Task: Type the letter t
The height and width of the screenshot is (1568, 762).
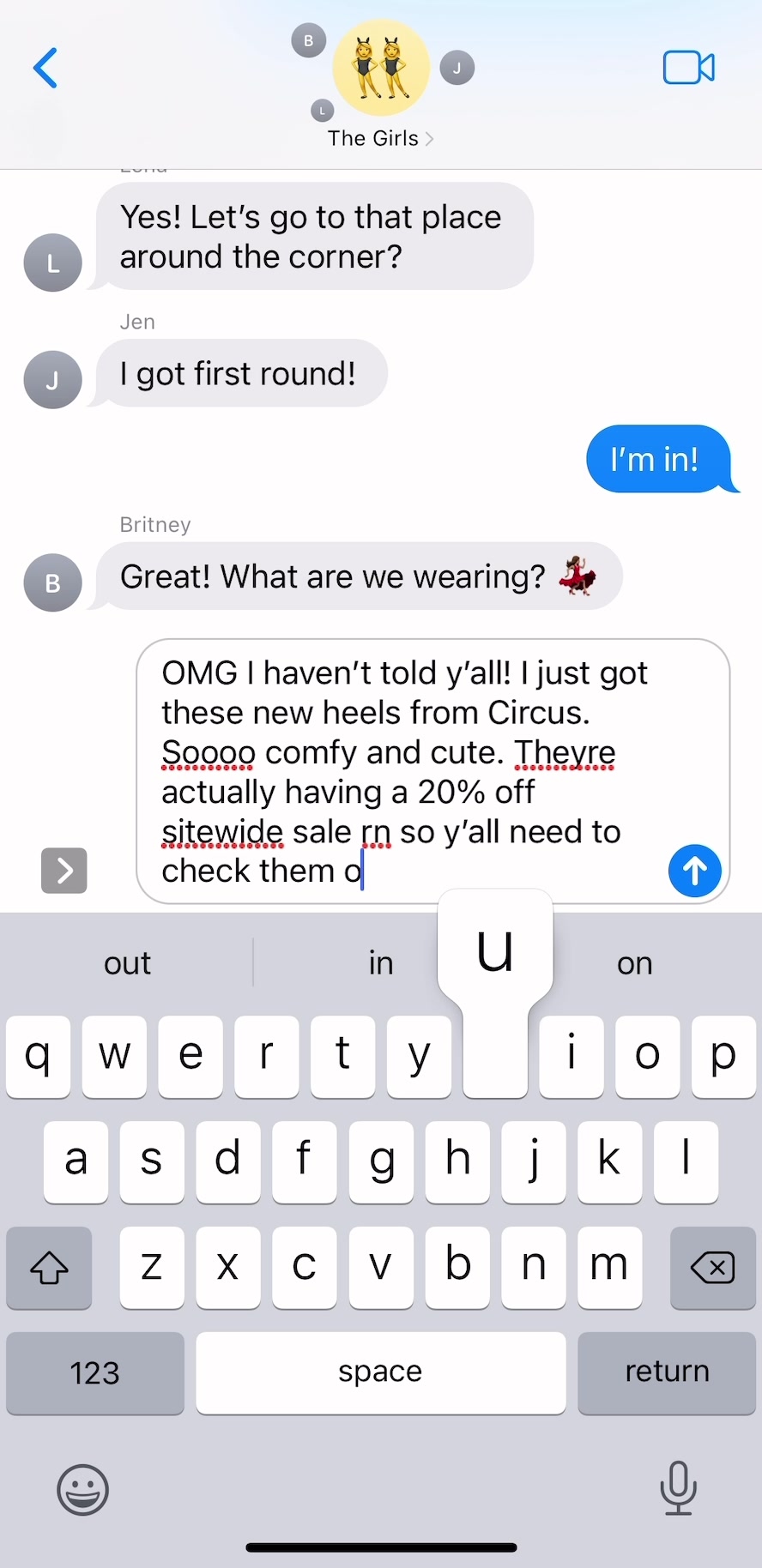Action: click(342, 1056)
